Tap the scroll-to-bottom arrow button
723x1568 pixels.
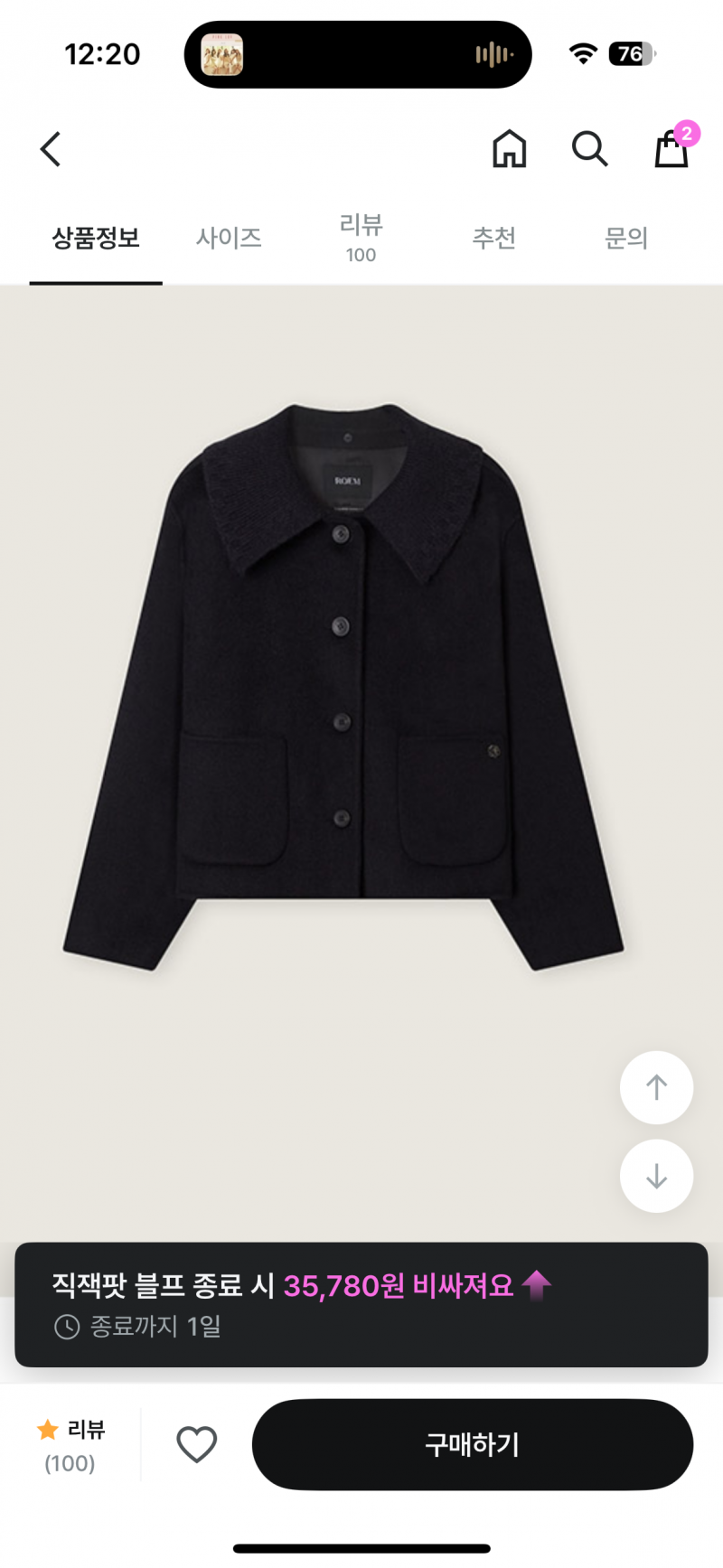point(656,1176)
